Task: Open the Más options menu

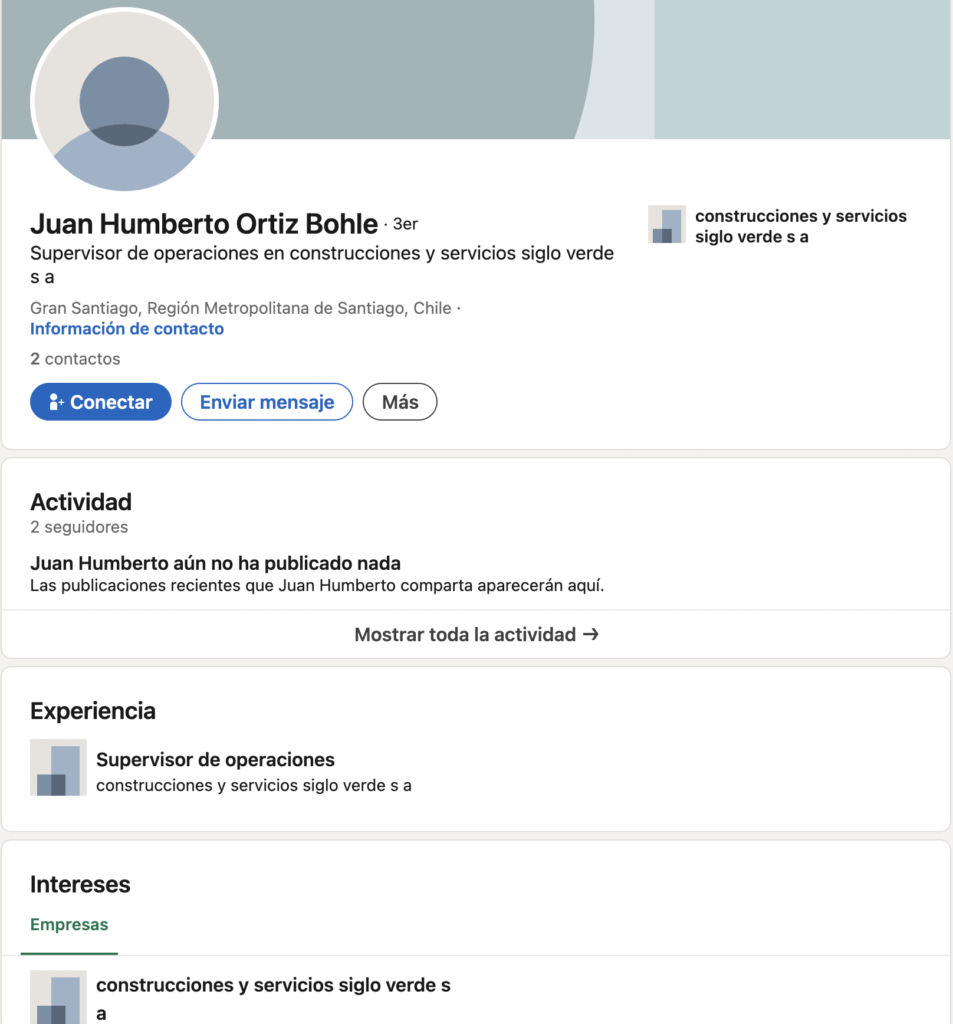Action: (x=400, y=402)
